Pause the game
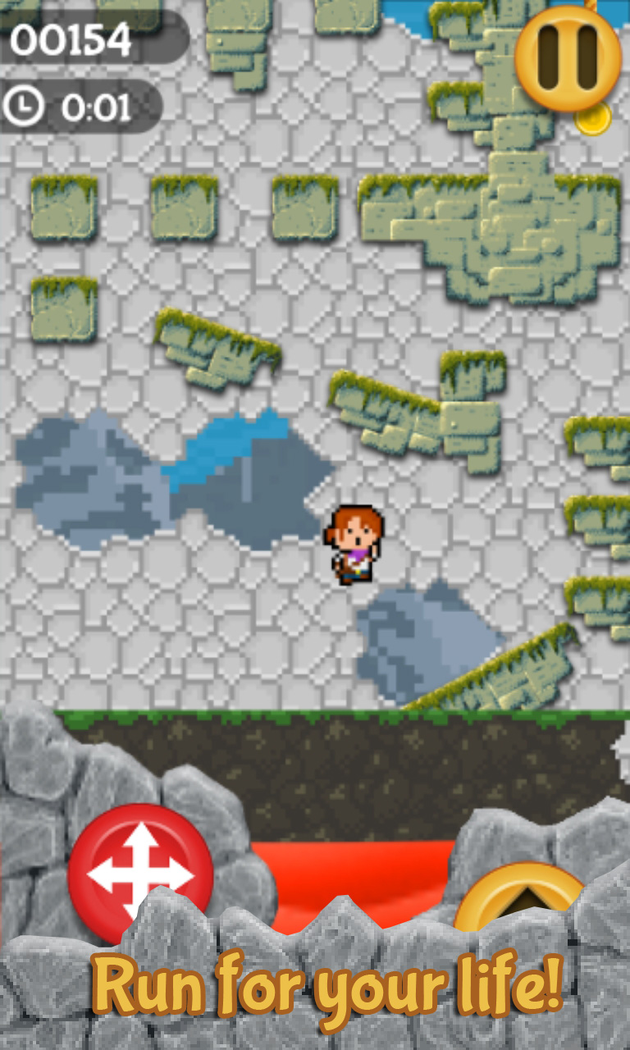 point(568,56)
